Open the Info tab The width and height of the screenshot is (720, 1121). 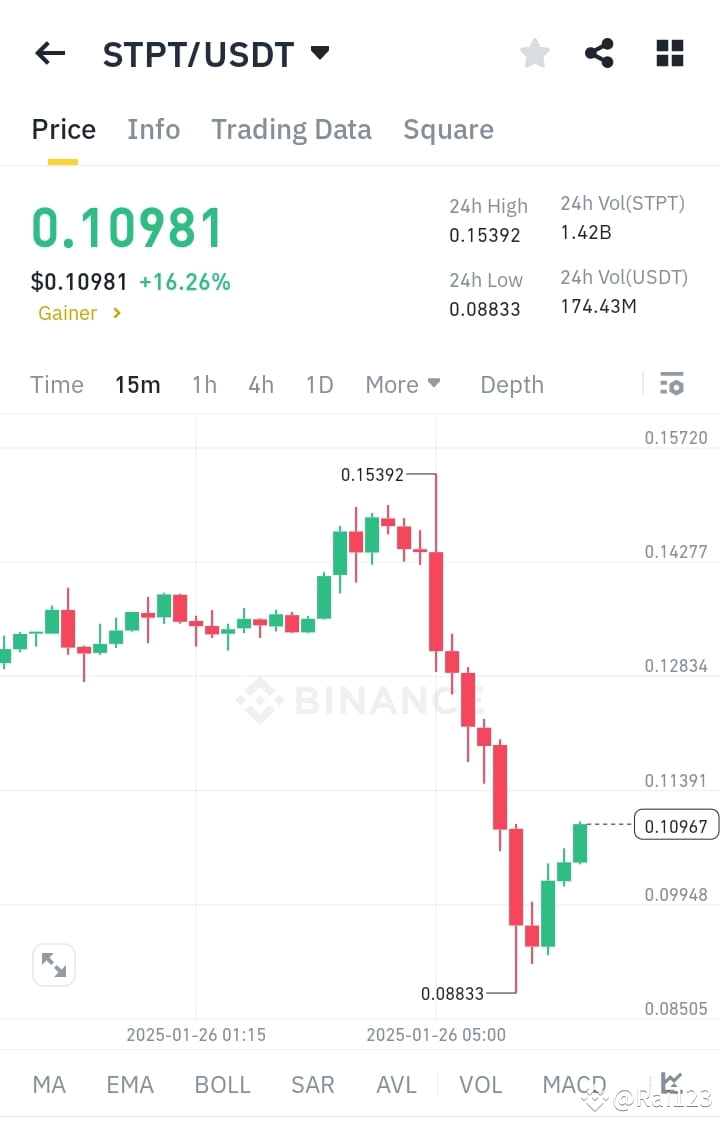point(153,129)
